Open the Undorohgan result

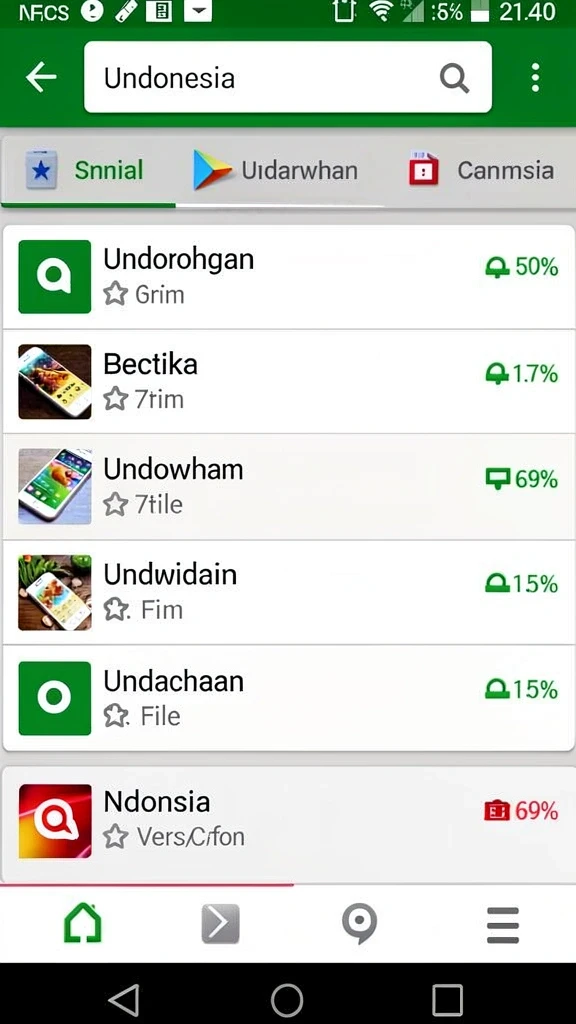coord(288,277)
